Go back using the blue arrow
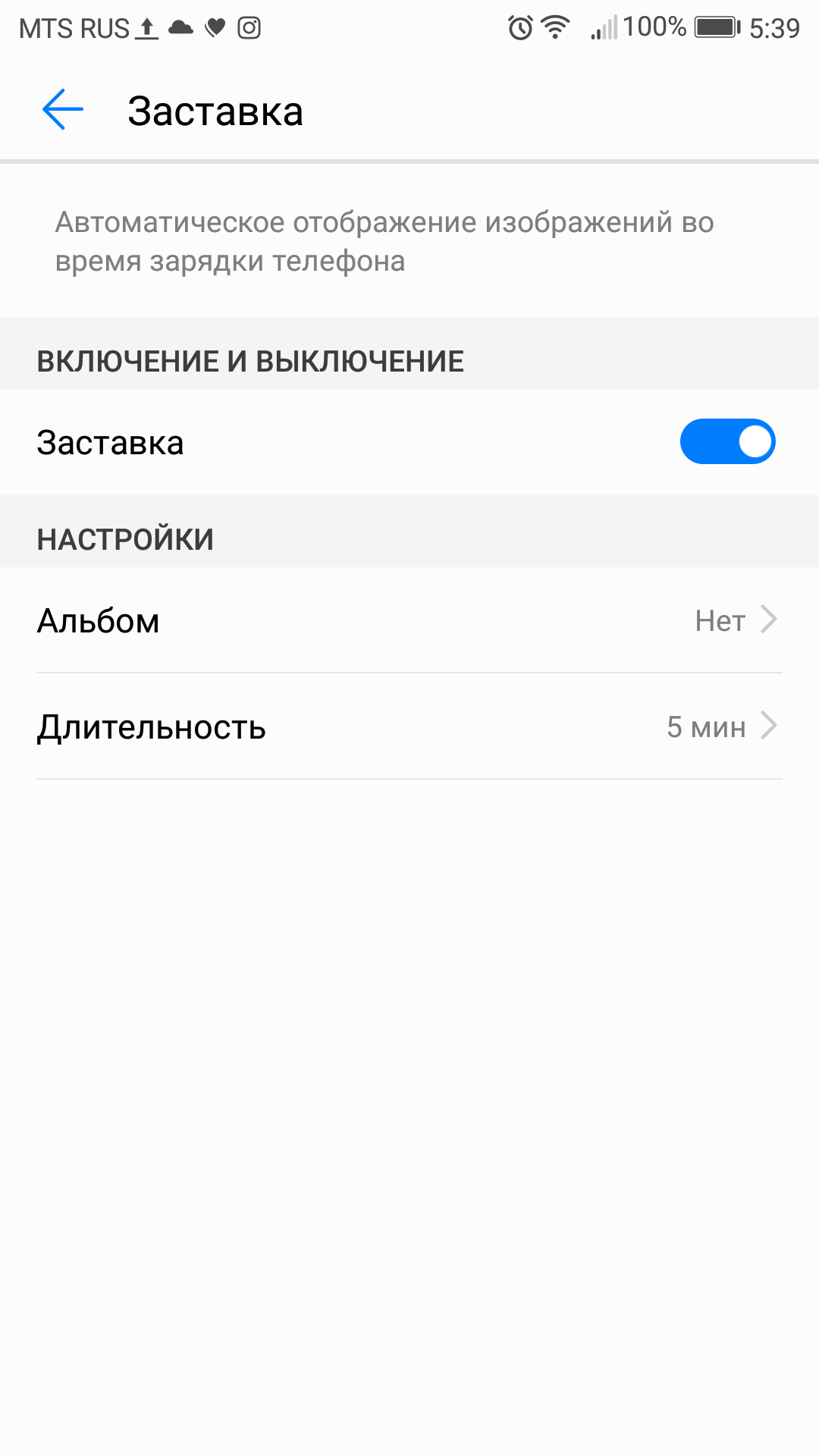Screen dimensions: 819x1456 (x=63, y=110)
